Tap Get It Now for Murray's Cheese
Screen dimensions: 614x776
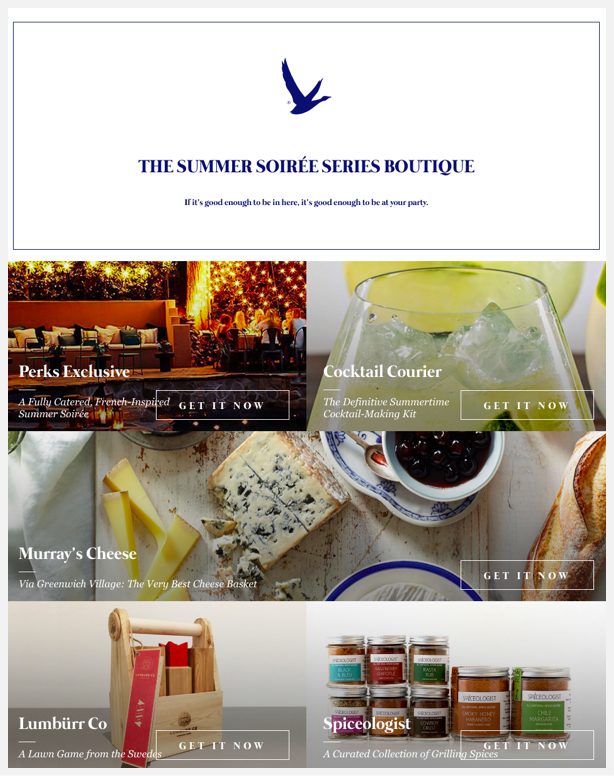pos(526,575)
